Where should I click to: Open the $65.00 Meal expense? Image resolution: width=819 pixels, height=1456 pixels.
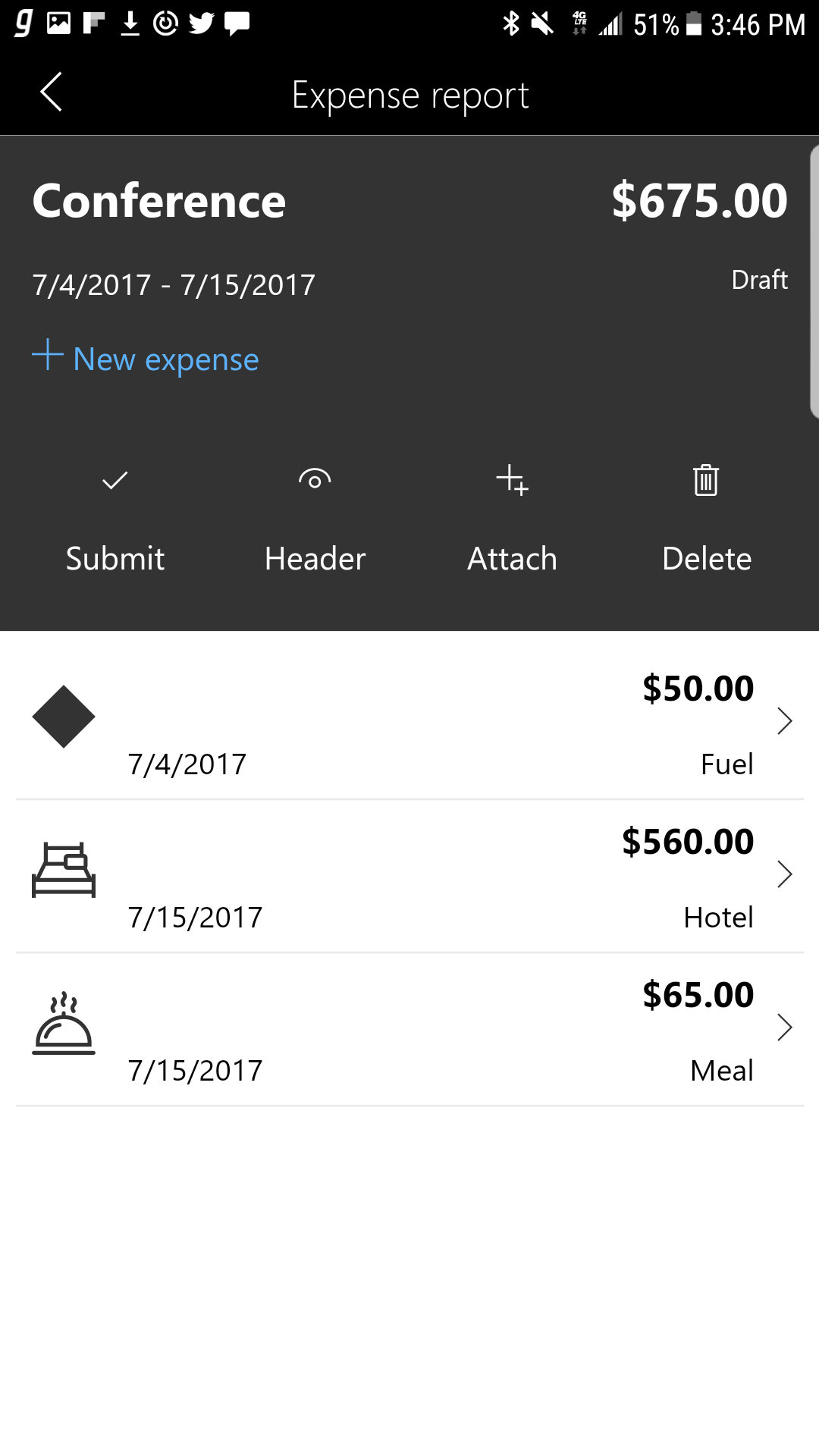pyautogui.click(x=409, y=1028)
